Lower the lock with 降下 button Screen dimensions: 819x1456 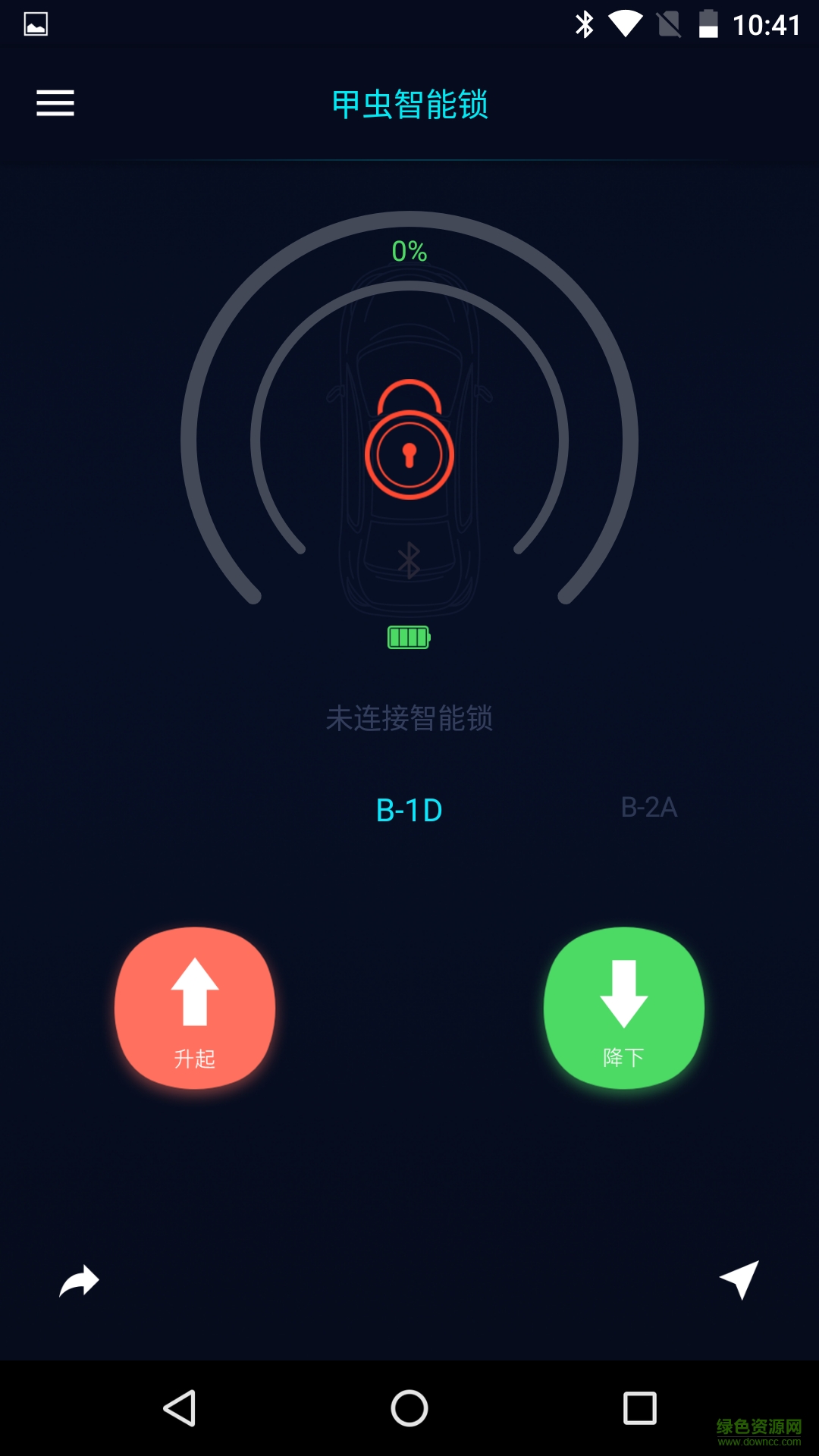[x=623, y=1008]
